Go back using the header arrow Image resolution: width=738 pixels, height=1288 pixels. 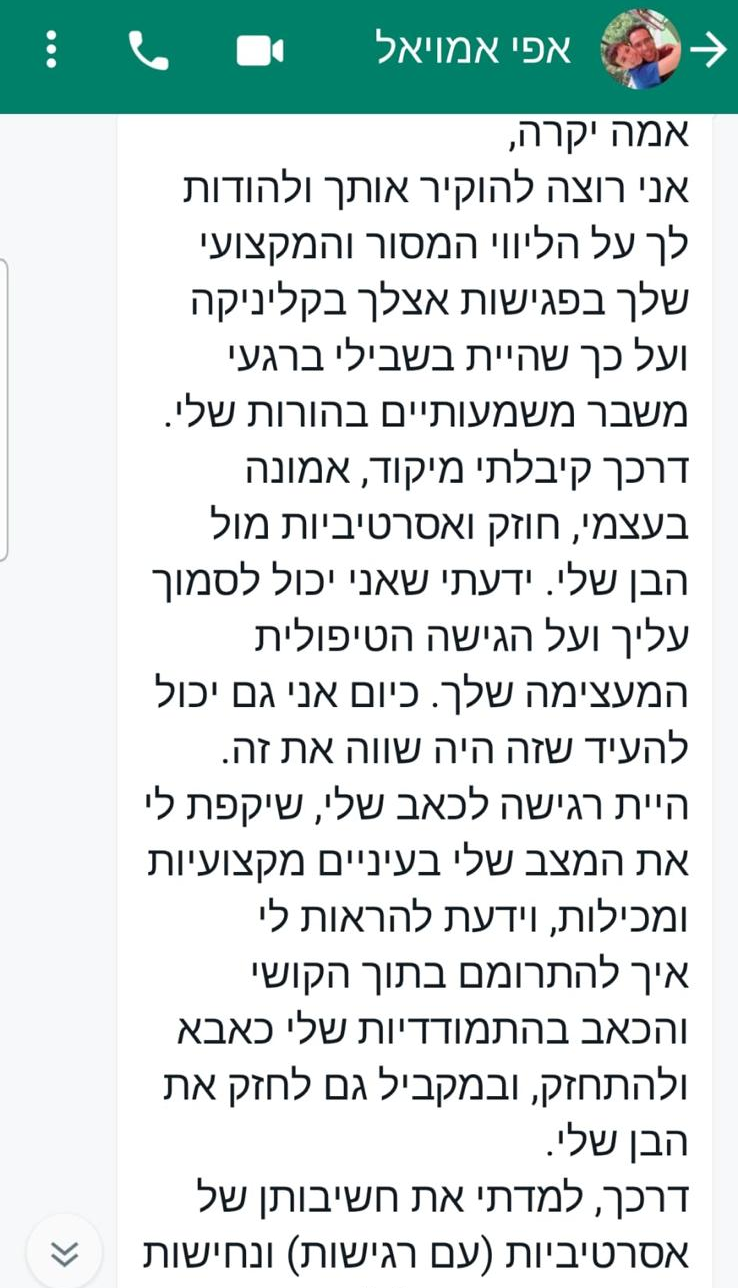point(708,50)
